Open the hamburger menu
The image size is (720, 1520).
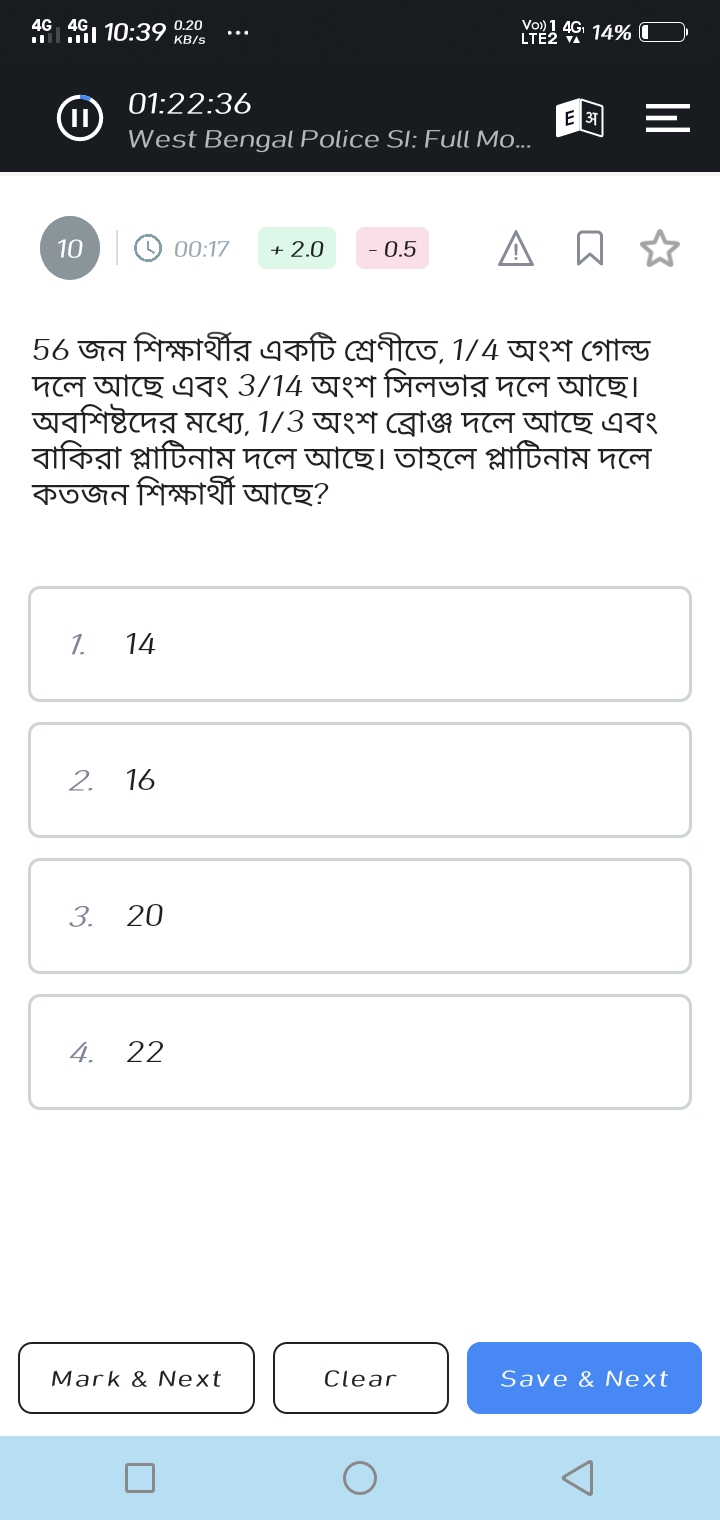pyautogui.click(x=667, y=119)
